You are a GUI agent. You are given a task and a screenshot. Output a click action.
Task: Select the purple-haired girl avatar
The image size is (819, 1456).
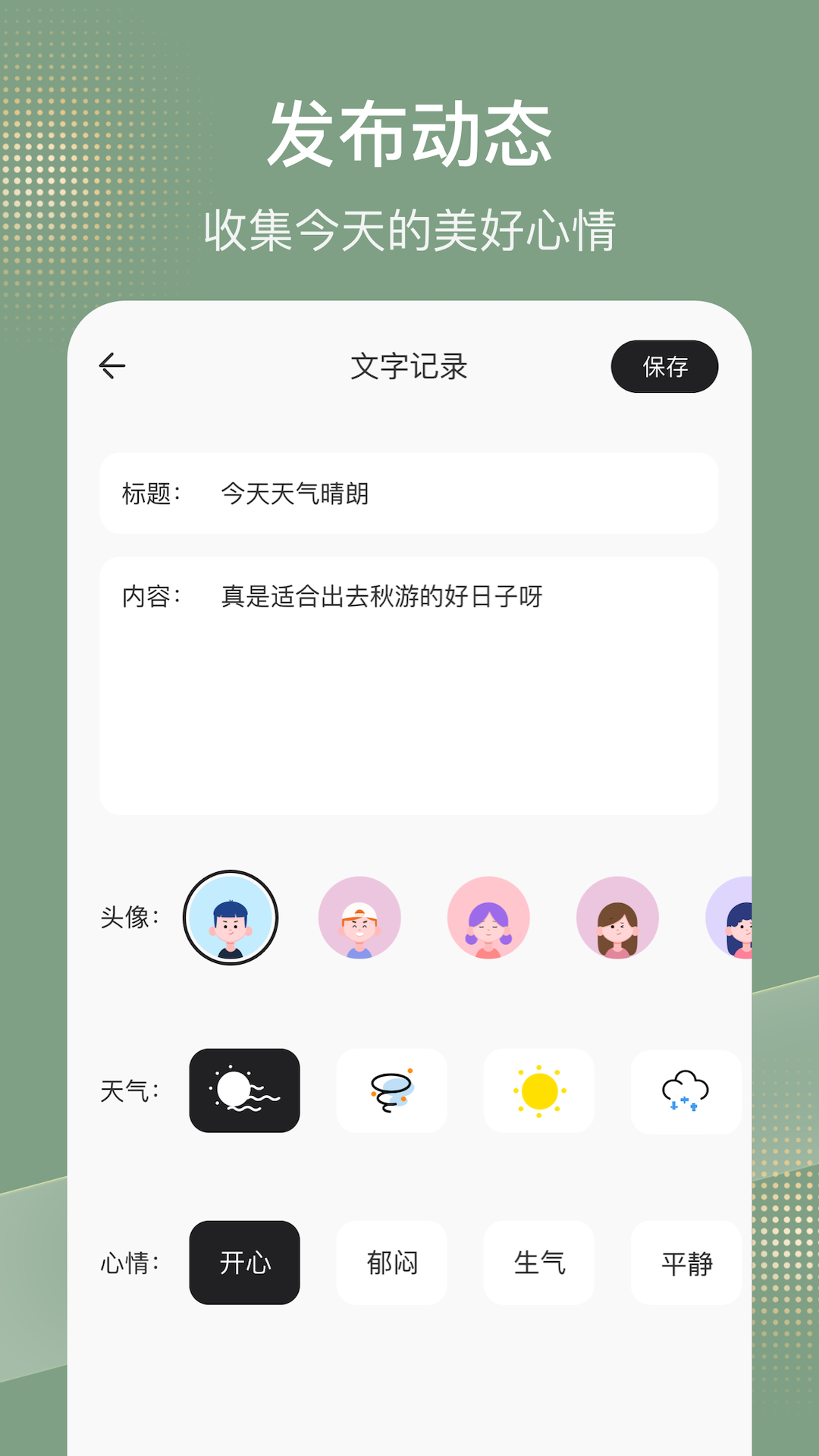pyautogui.click(x=490, y=918)
